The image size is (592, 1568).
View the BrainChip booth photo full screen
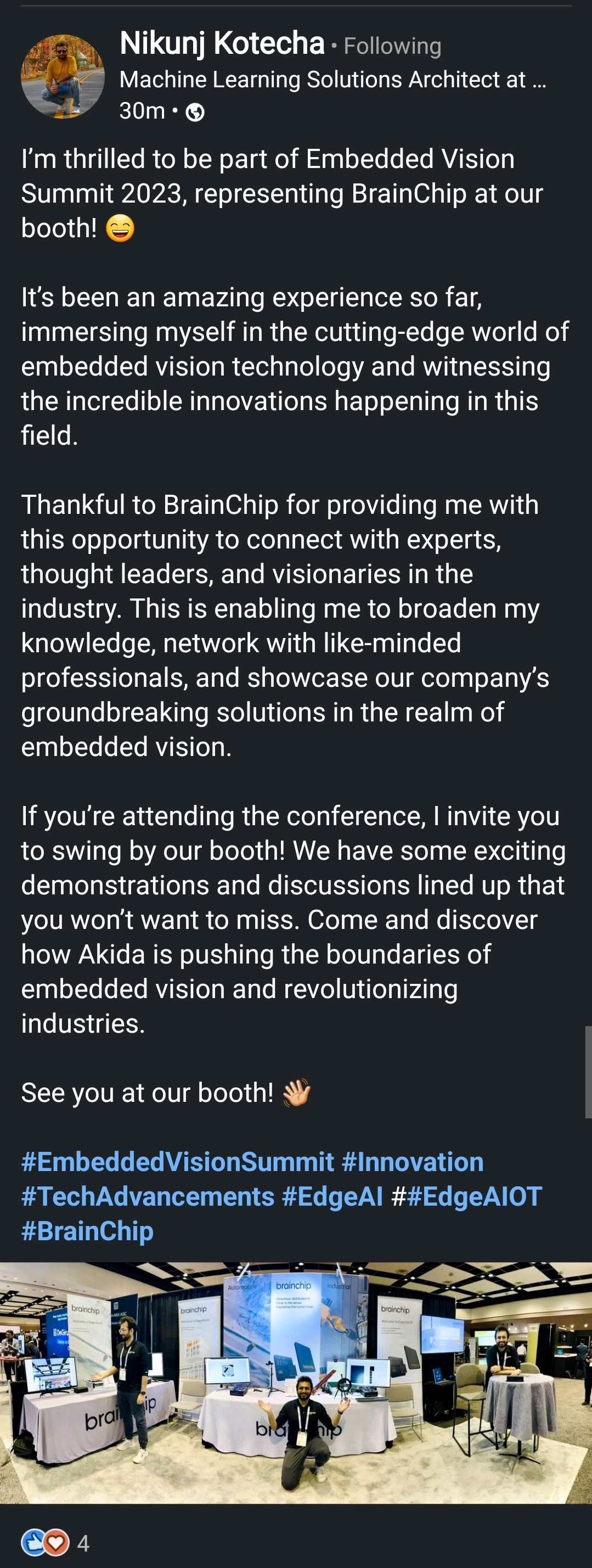296,1383
